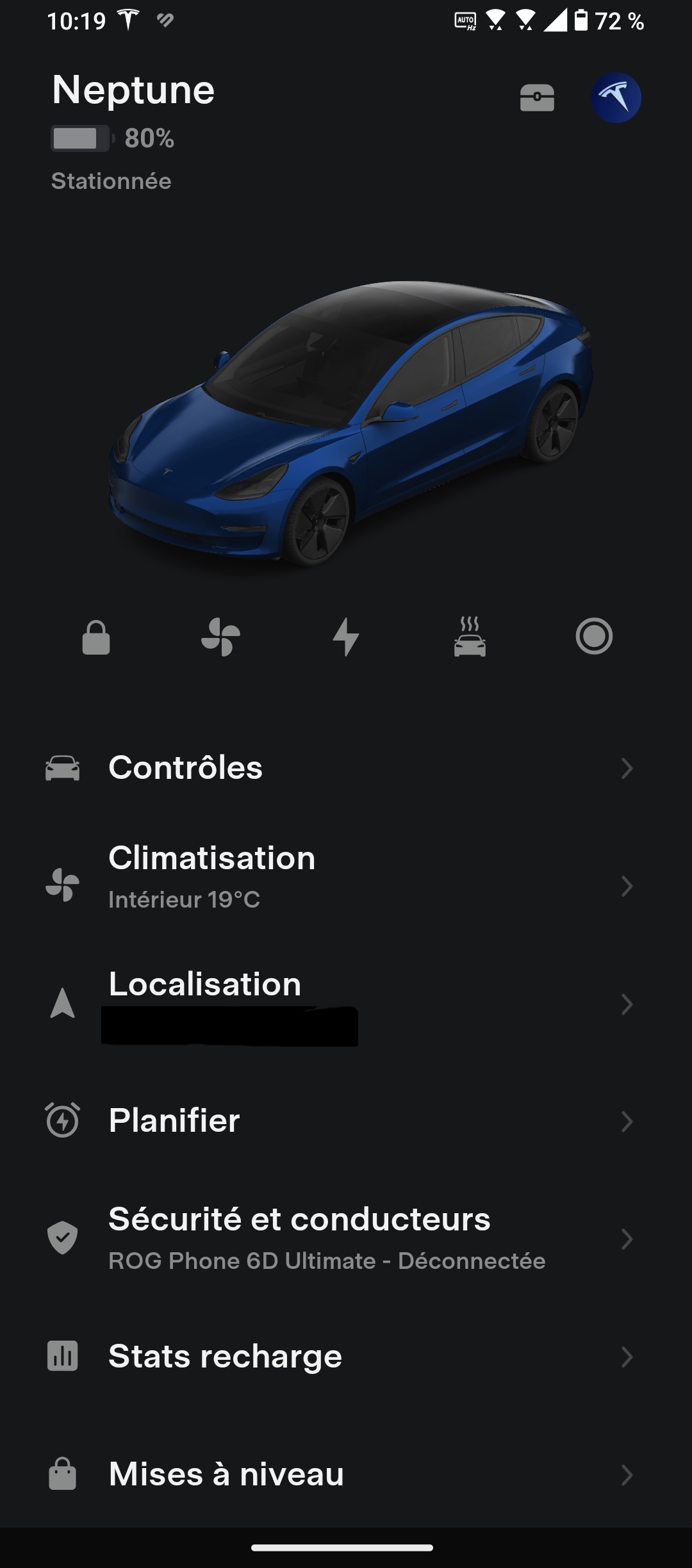
Task: Tap the lightning bolt charging shortcut
Action: click(346, 637)
